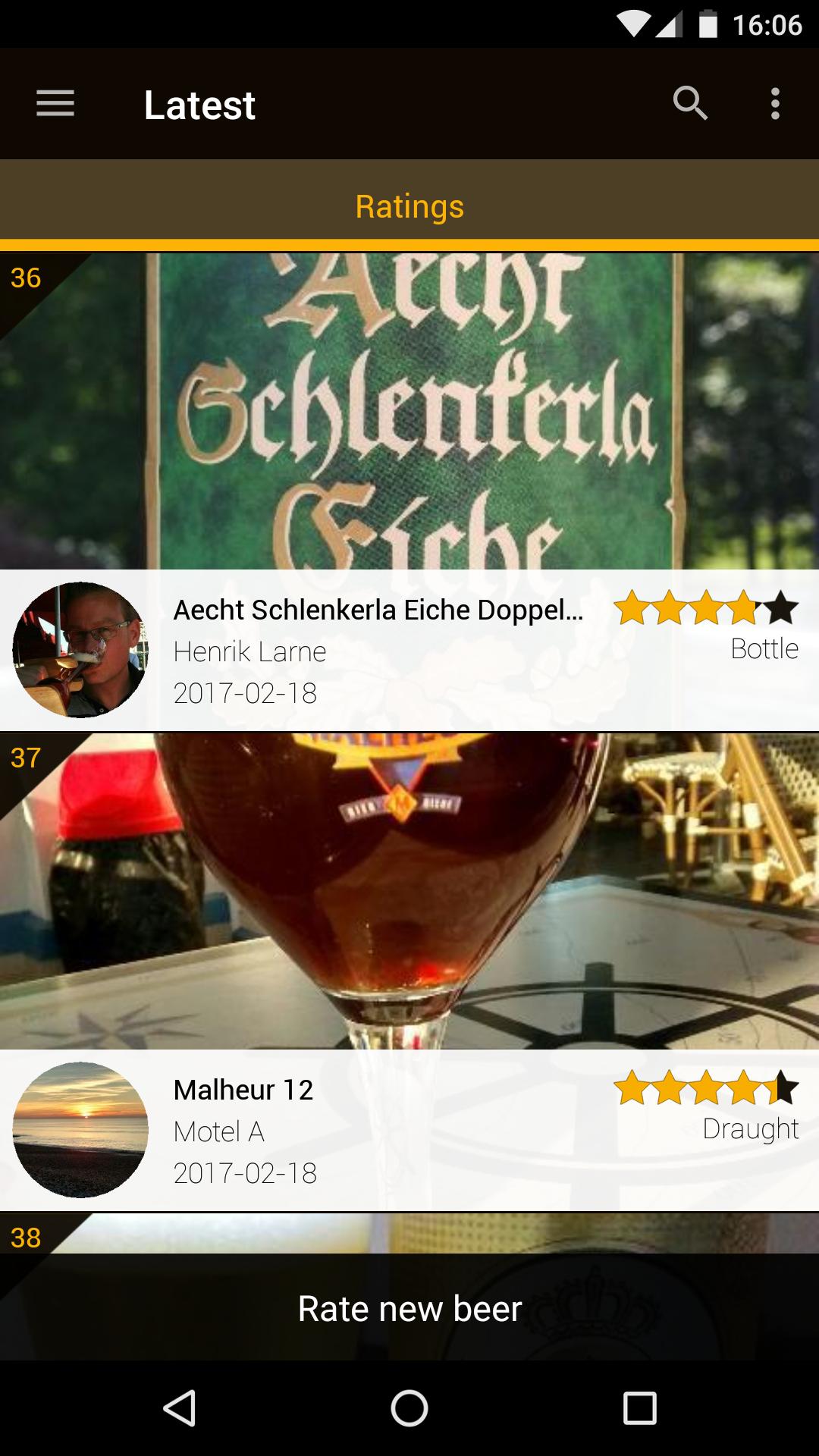
Task: Tap the Draught serving type label
Action: [x=750, y=1129]
